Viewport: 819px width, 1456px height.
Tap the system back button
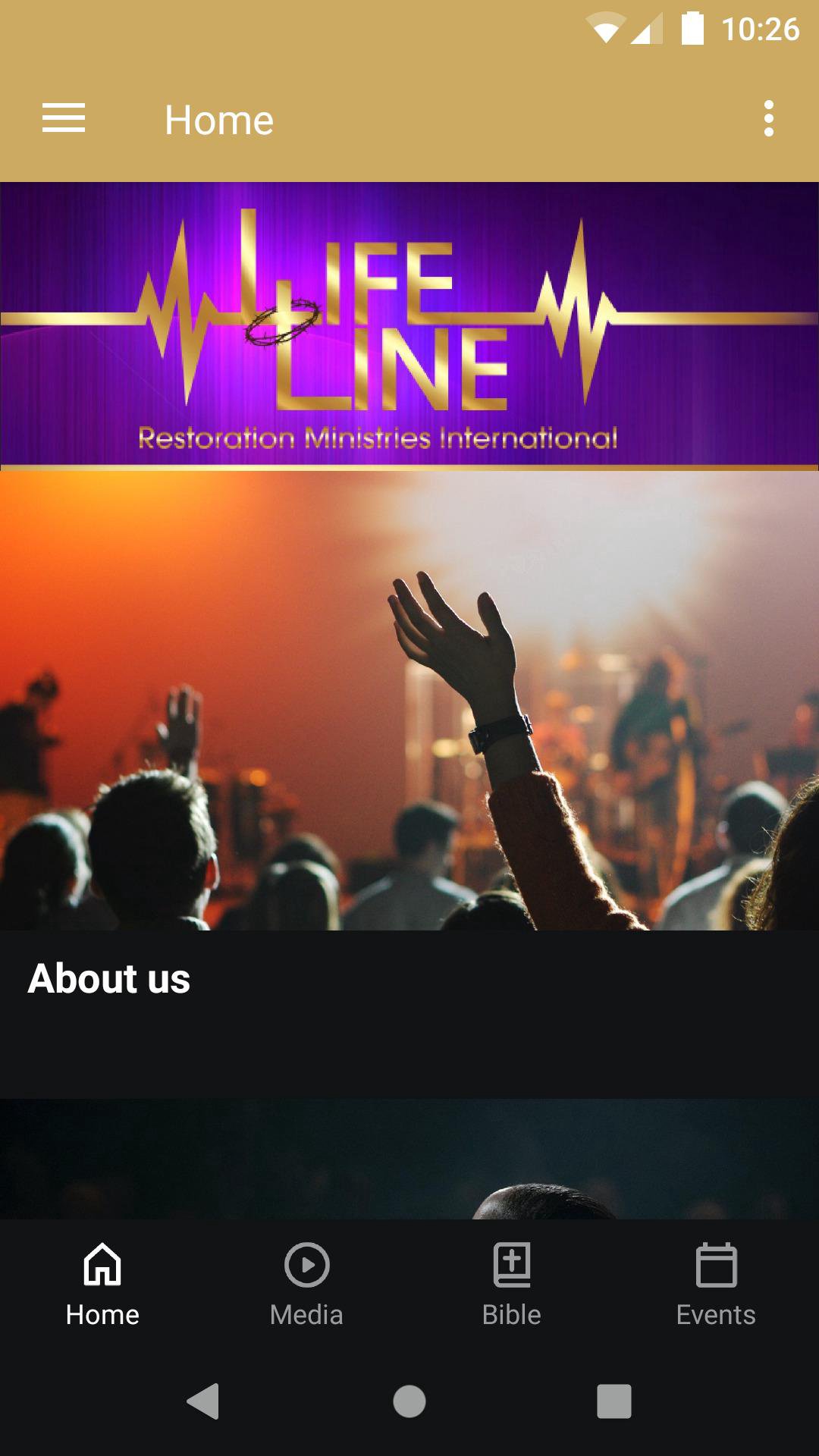[203, 1401]
